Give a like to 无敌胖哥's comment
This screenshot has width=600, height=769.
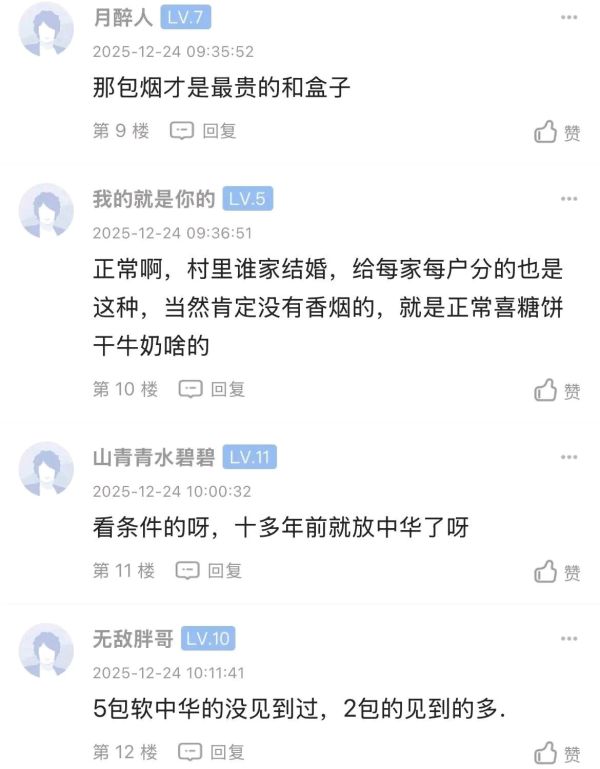point(557,752)
